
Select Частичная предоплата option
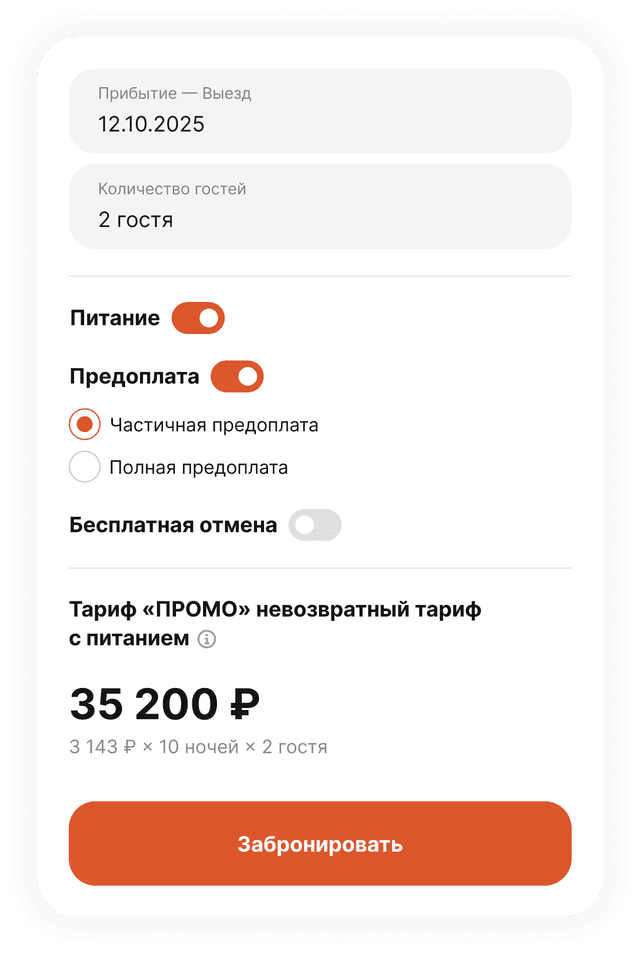(85, 425)
